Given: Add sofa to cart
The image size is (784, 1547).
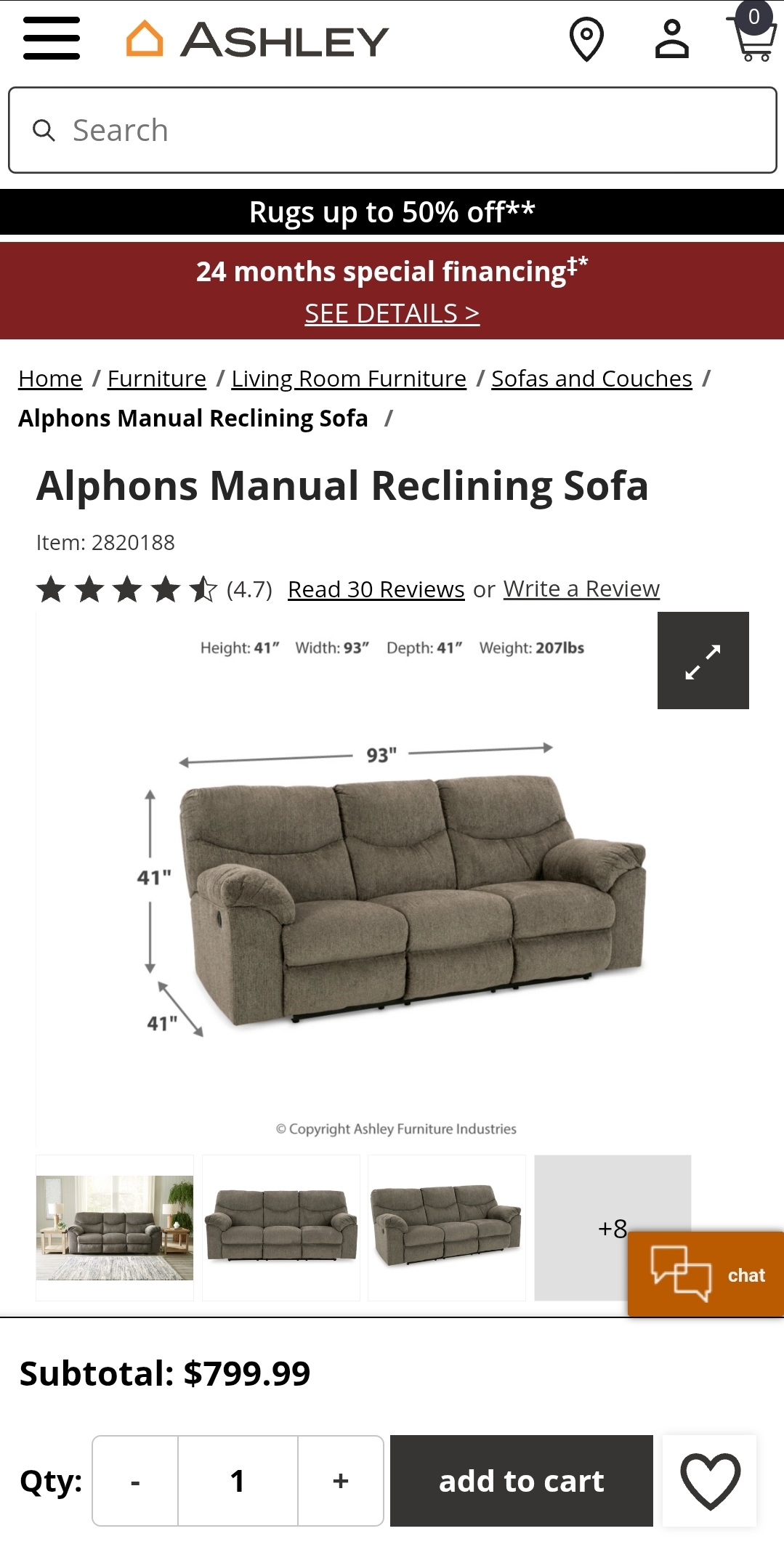Looking at the screenshot, I should 521,1481.
